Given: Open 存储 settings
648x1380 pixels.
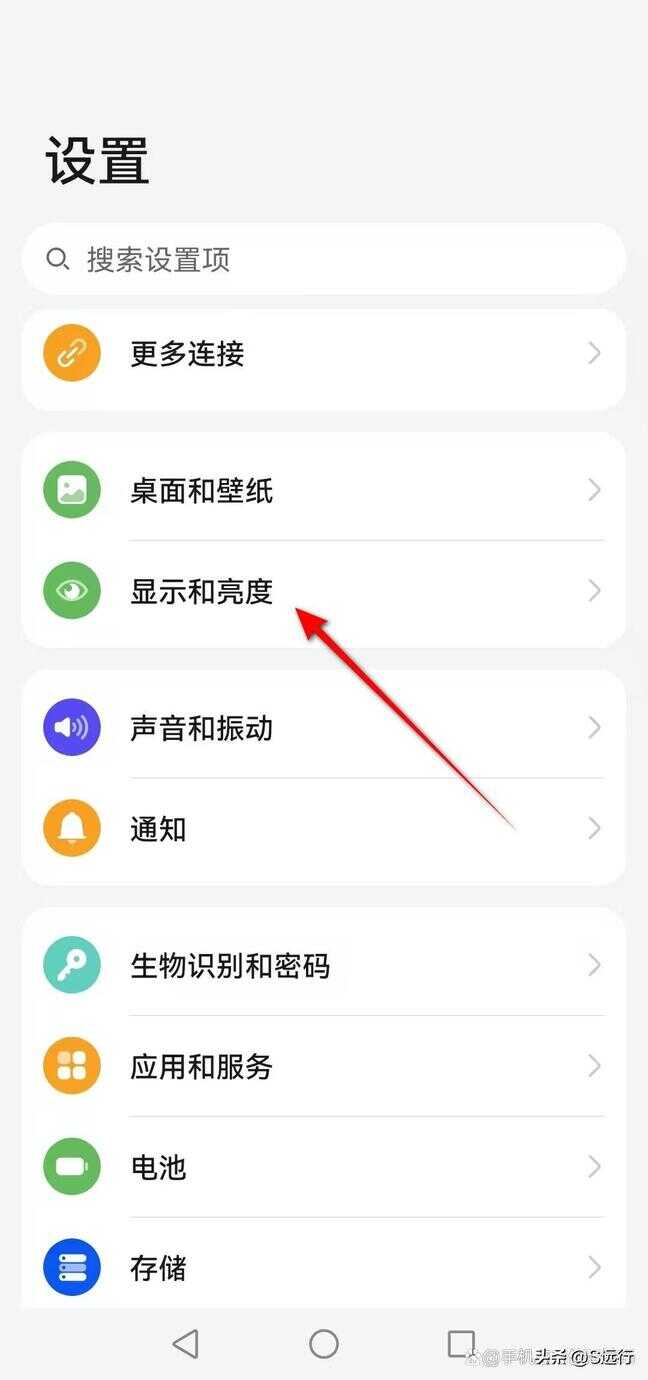Looking at the screenshot, I should [323, 1268].
